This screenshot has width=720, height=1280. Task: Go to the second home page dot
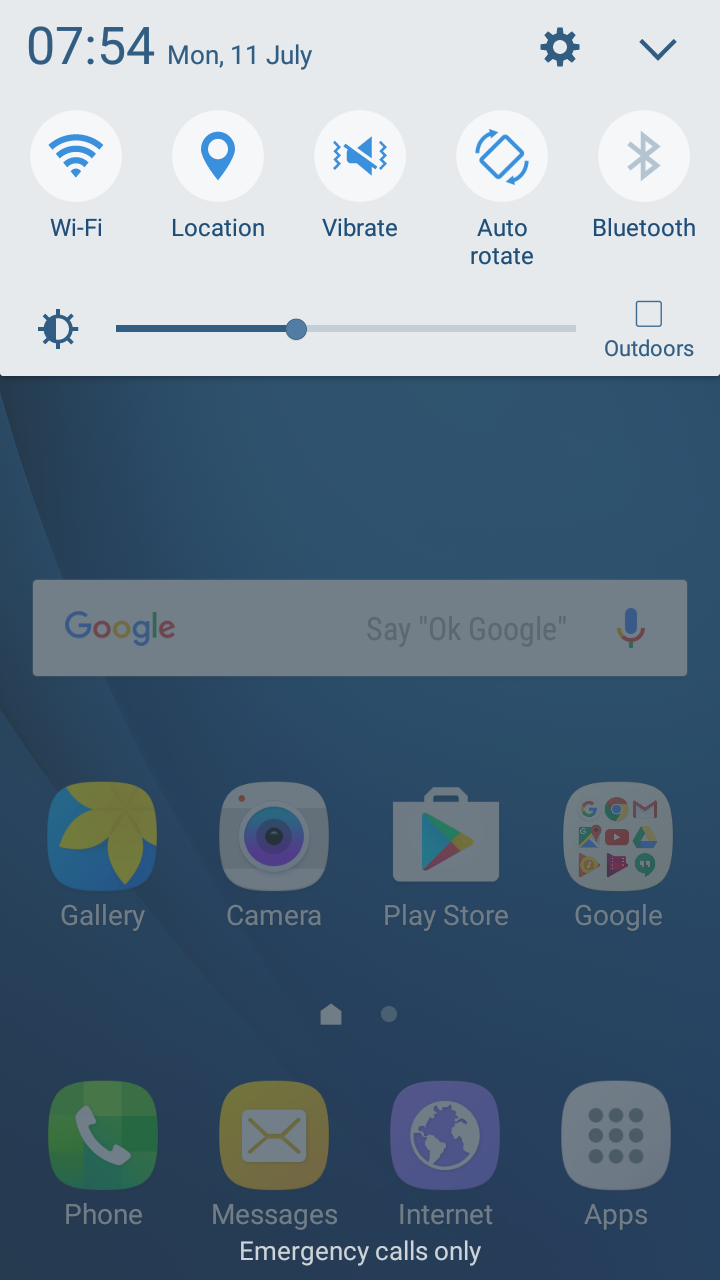click(x=389, y=1014)
